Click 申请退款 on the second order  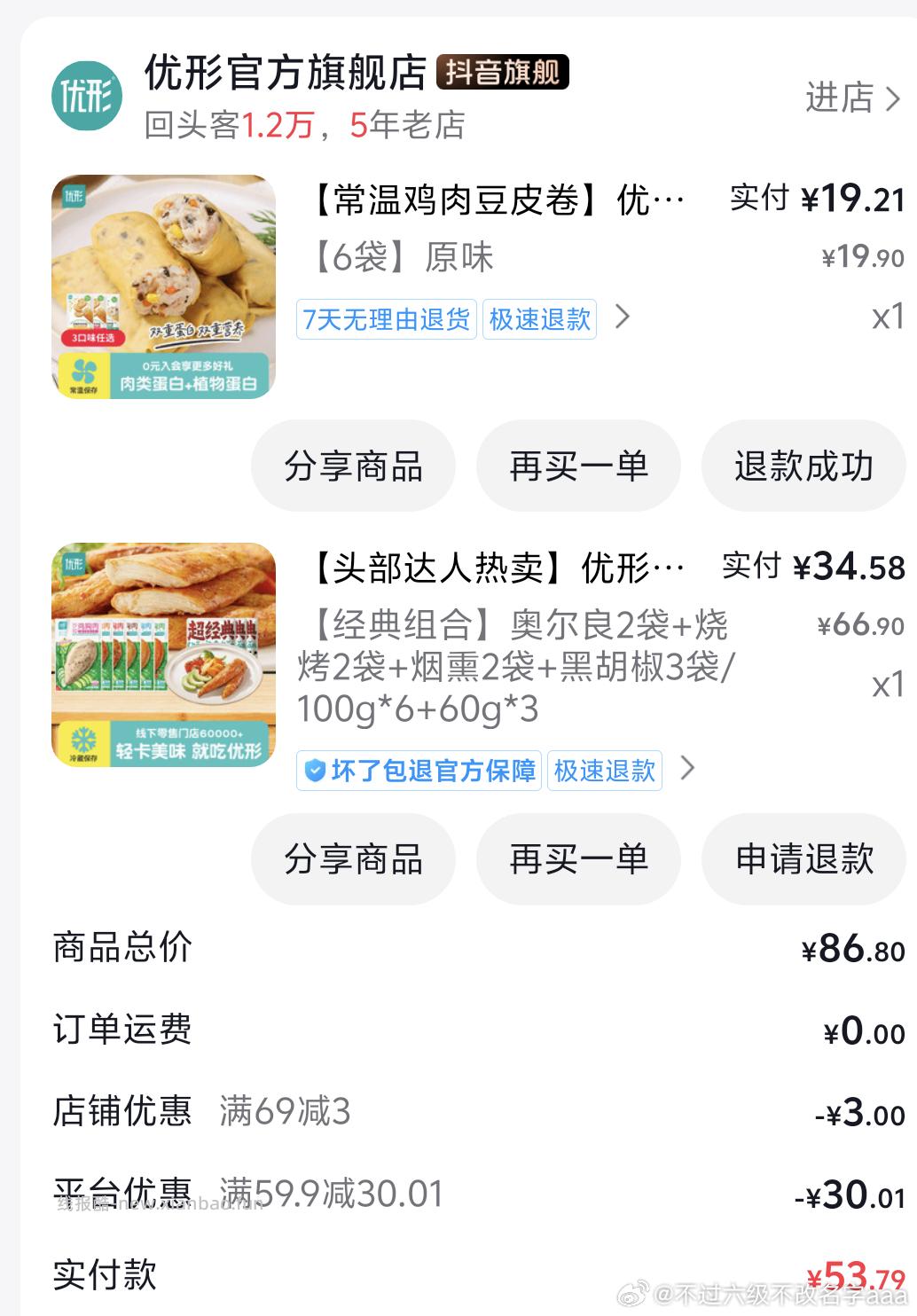tap(803, 858)
